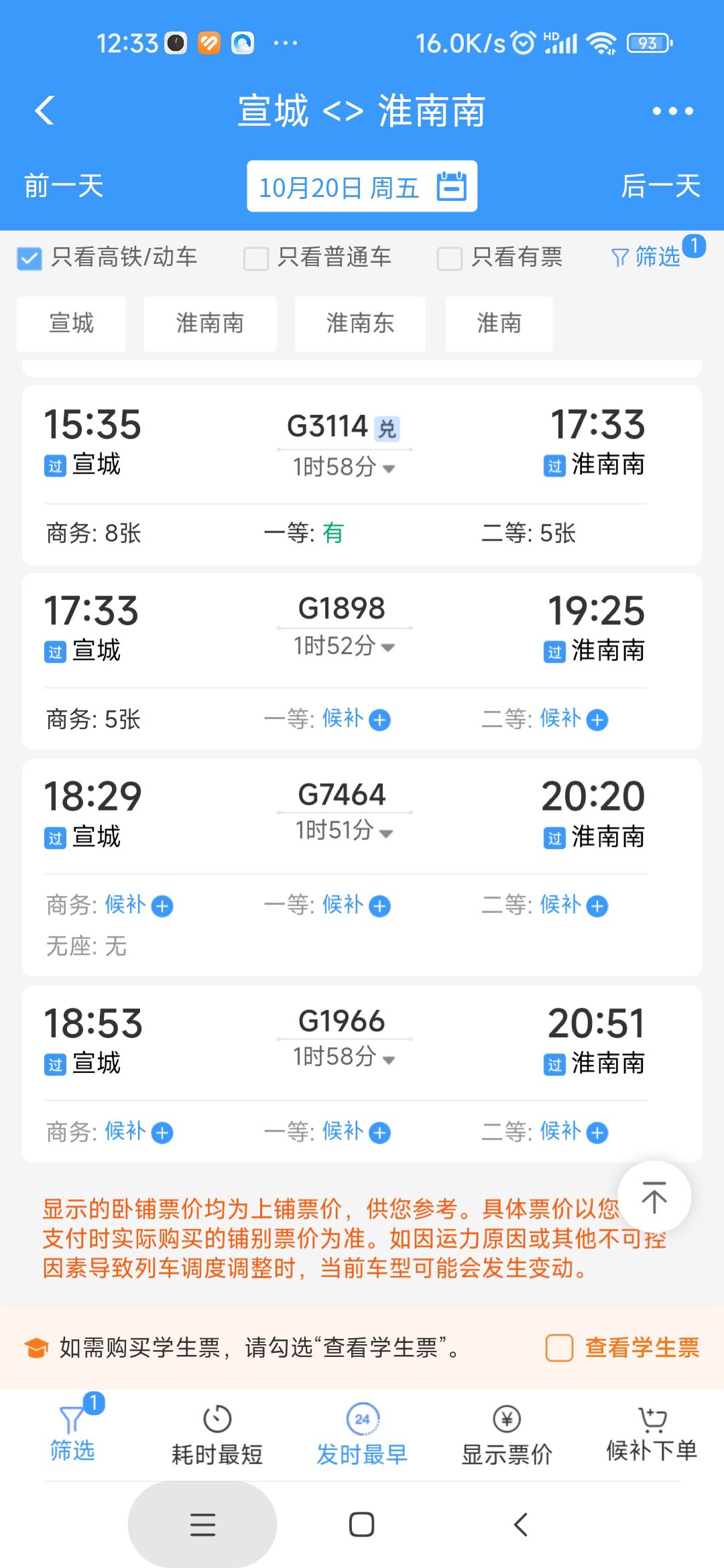Tap the system home button

coord(361,1524)
